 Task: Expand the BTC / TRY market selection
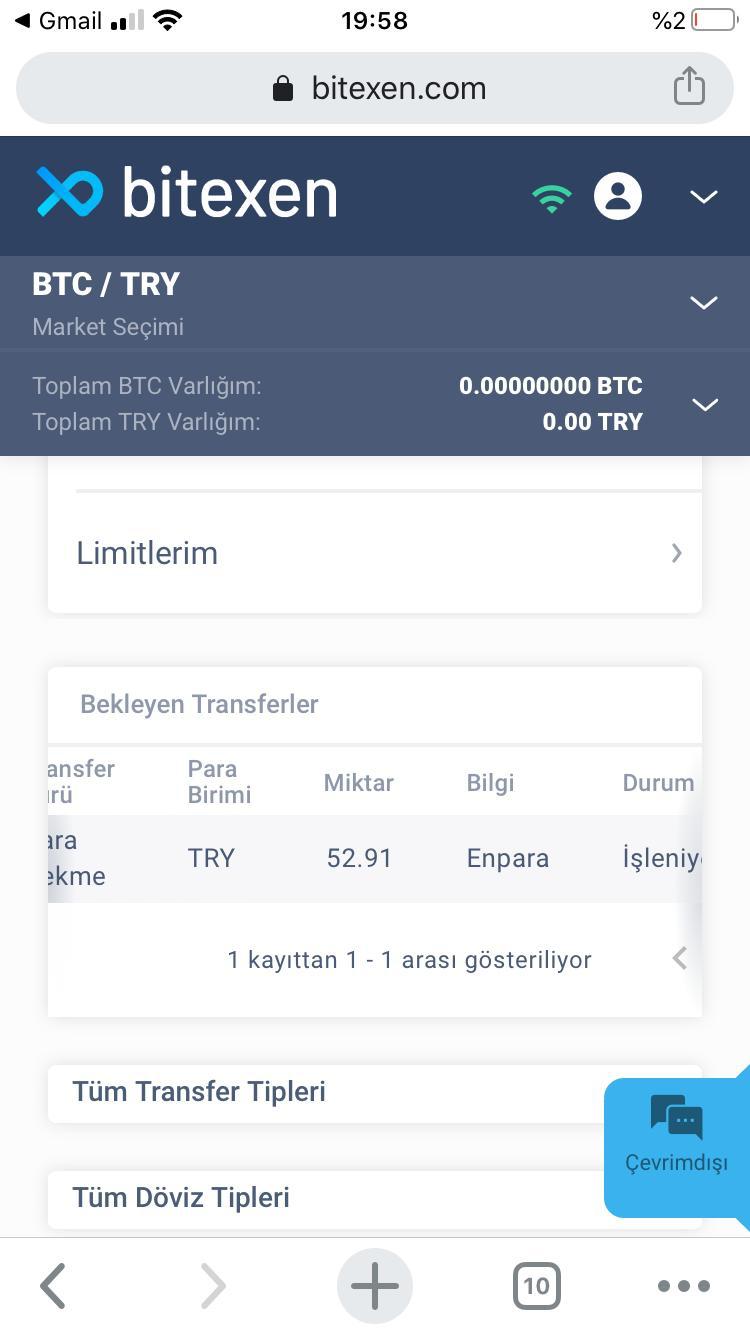point(375,302)
